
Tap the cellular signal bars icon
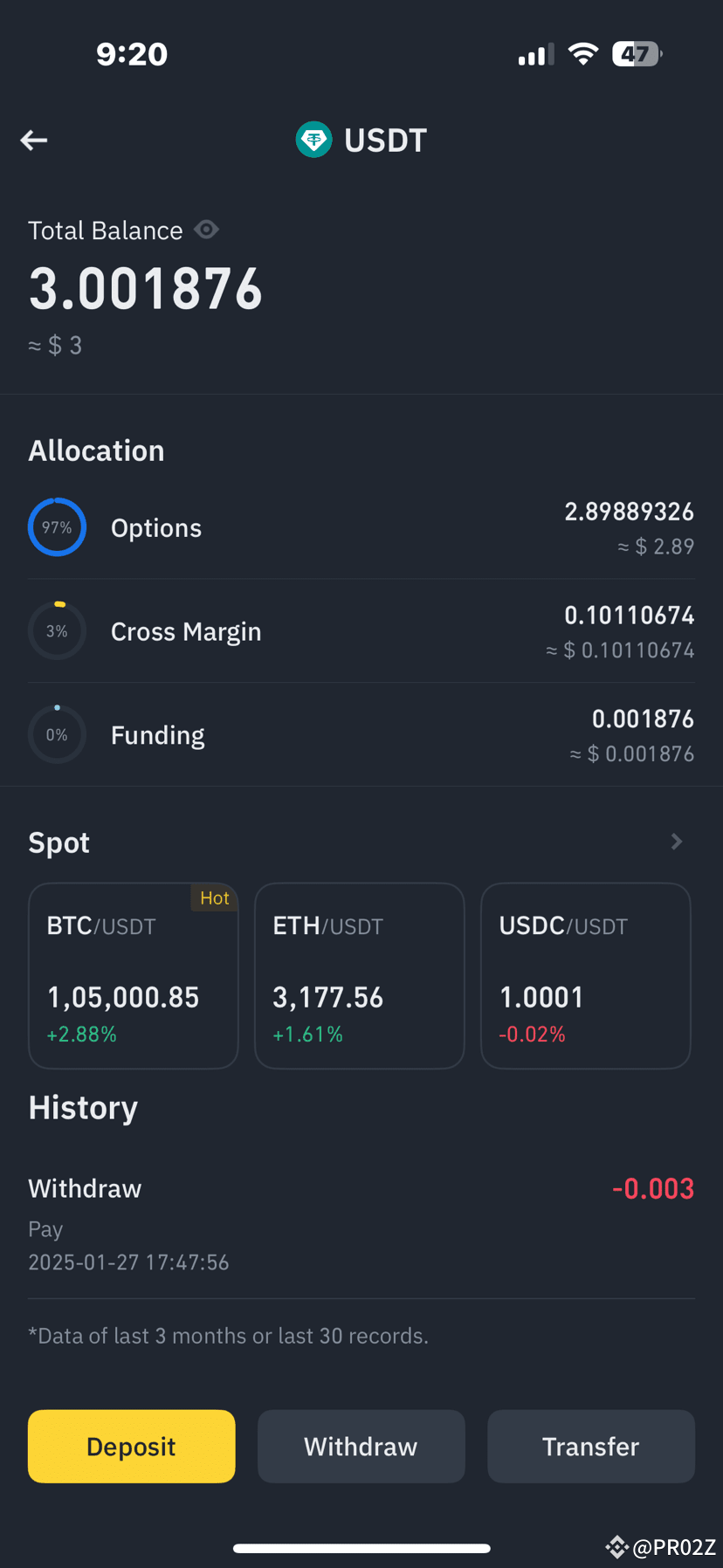pyautogui.click(x=534, y=53)
